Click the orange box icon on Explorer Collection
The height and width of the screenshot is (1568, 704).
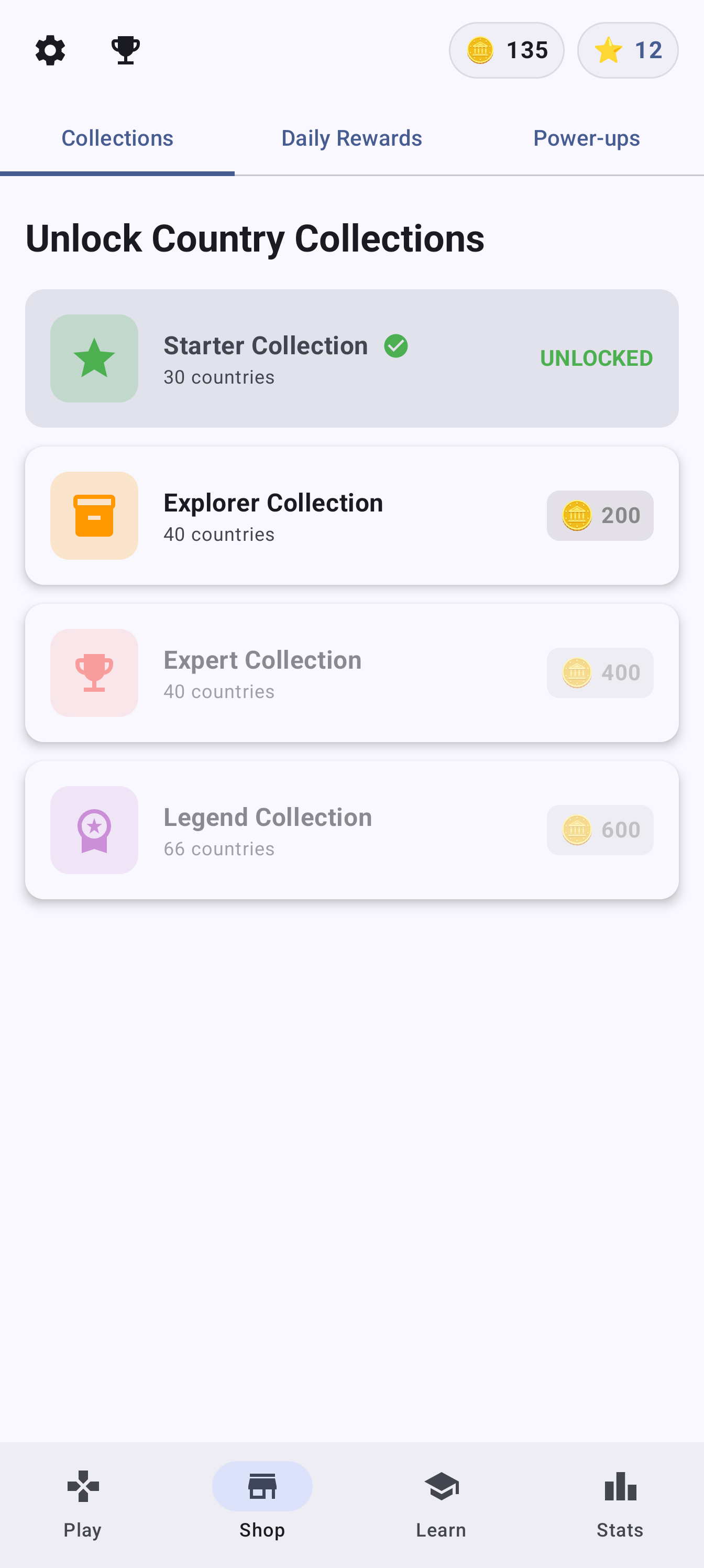click(x=94, y=515)
